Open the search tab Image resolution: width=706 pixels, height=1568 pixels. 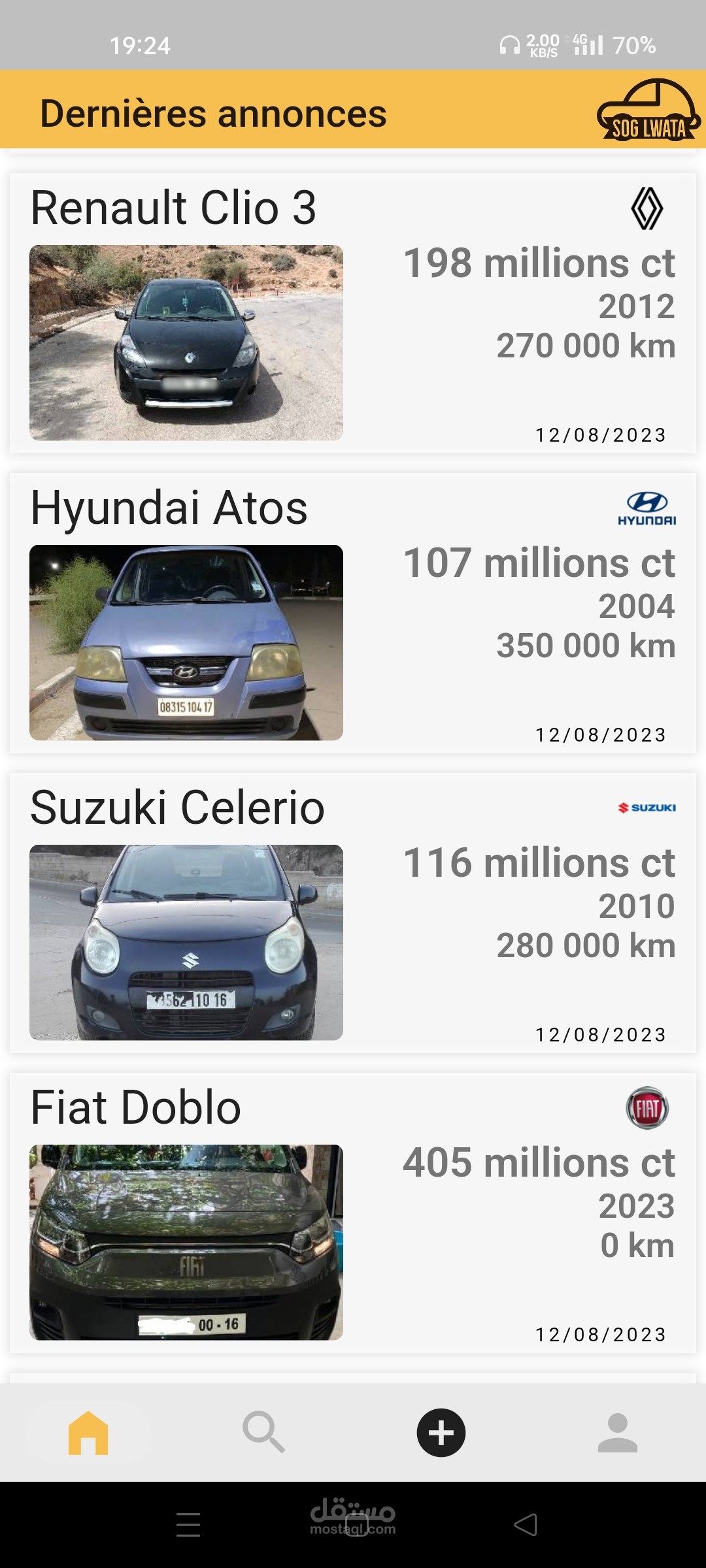[x=264, y=1432]
